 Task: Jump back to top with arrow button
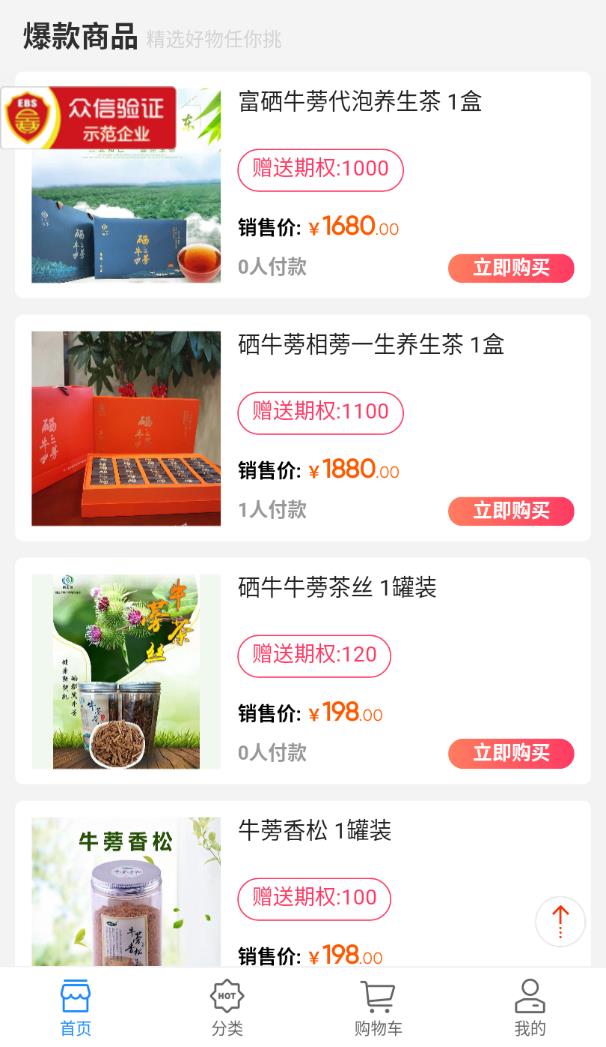560,921
